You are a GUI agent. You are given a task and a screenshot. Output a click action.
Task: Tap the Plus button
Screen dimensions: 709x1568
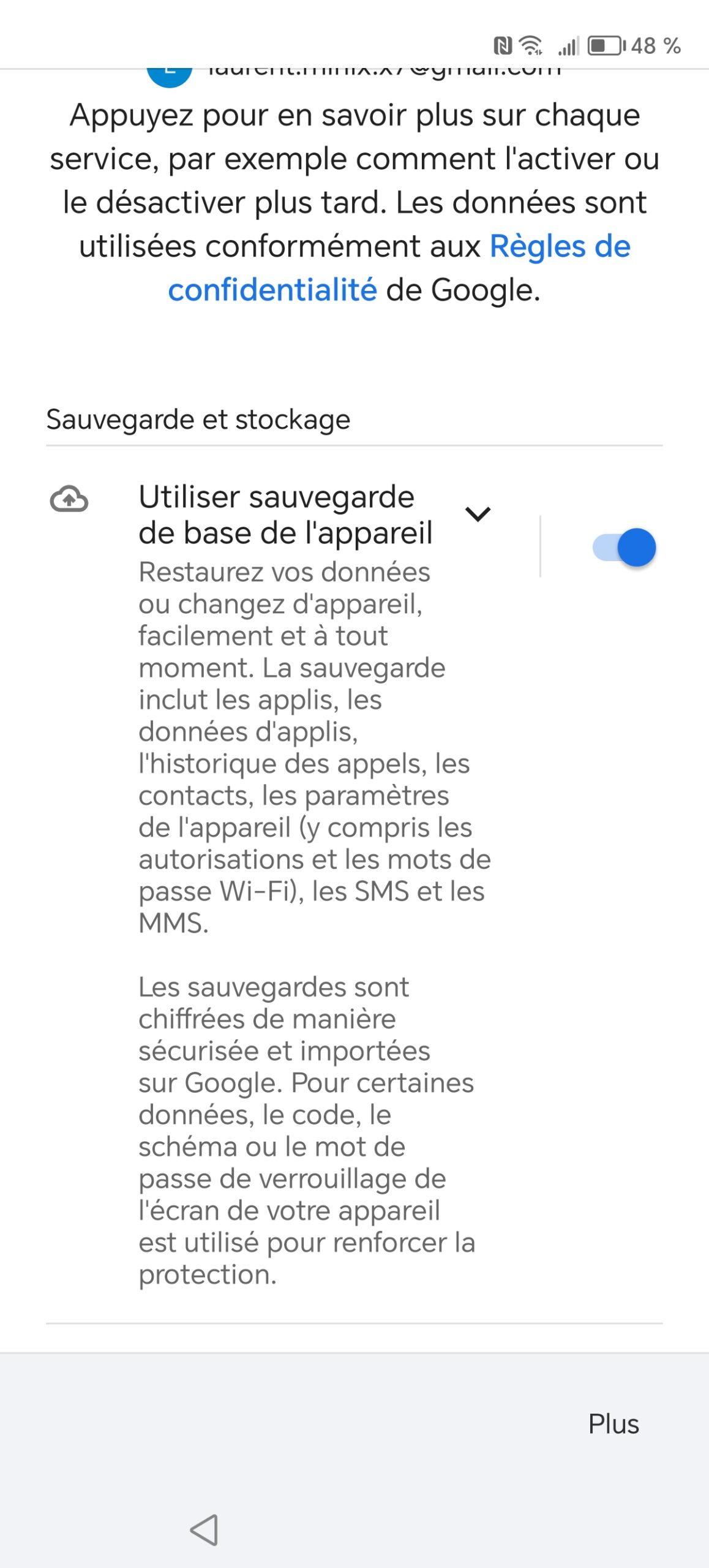point(613,1424)
